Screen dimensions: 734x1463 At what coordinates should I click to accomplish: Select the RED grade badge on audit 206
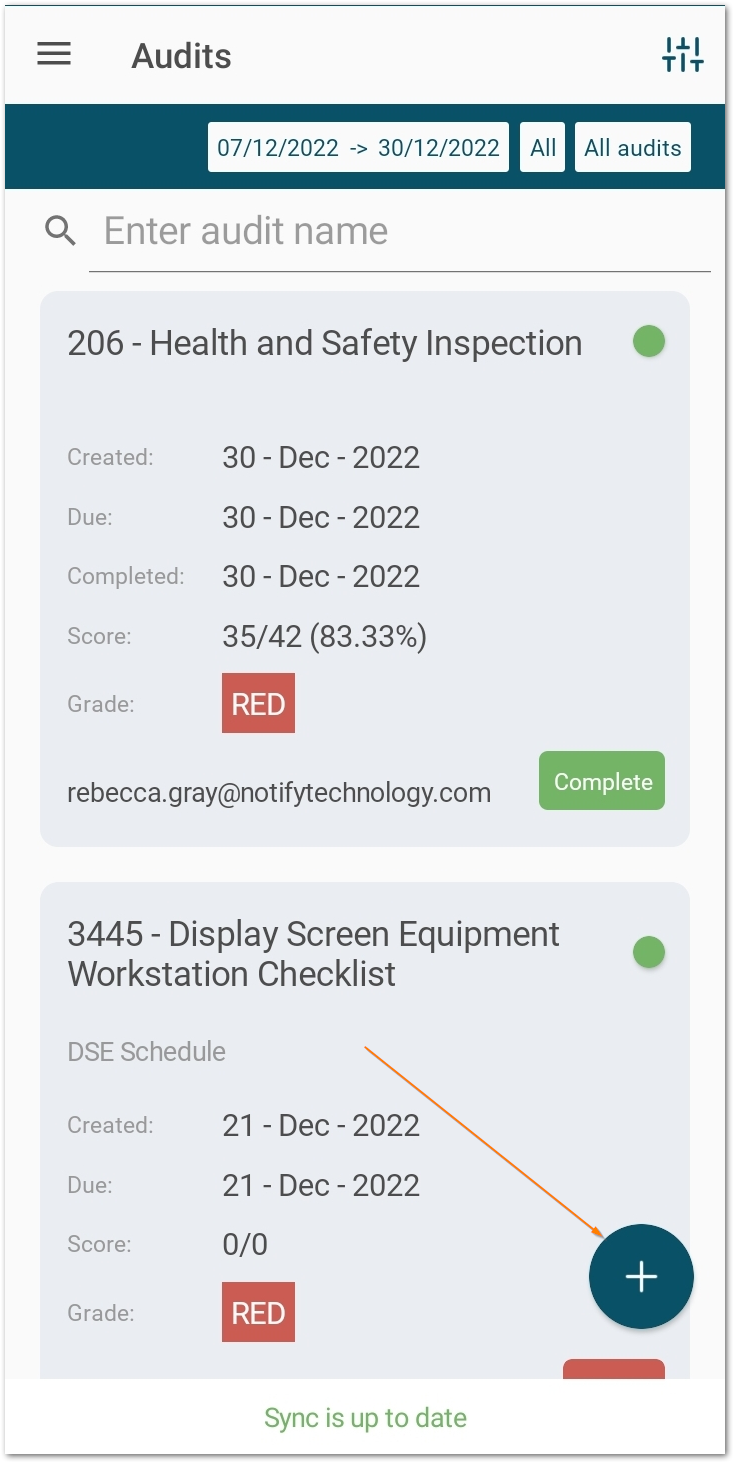tap(257, 703)
